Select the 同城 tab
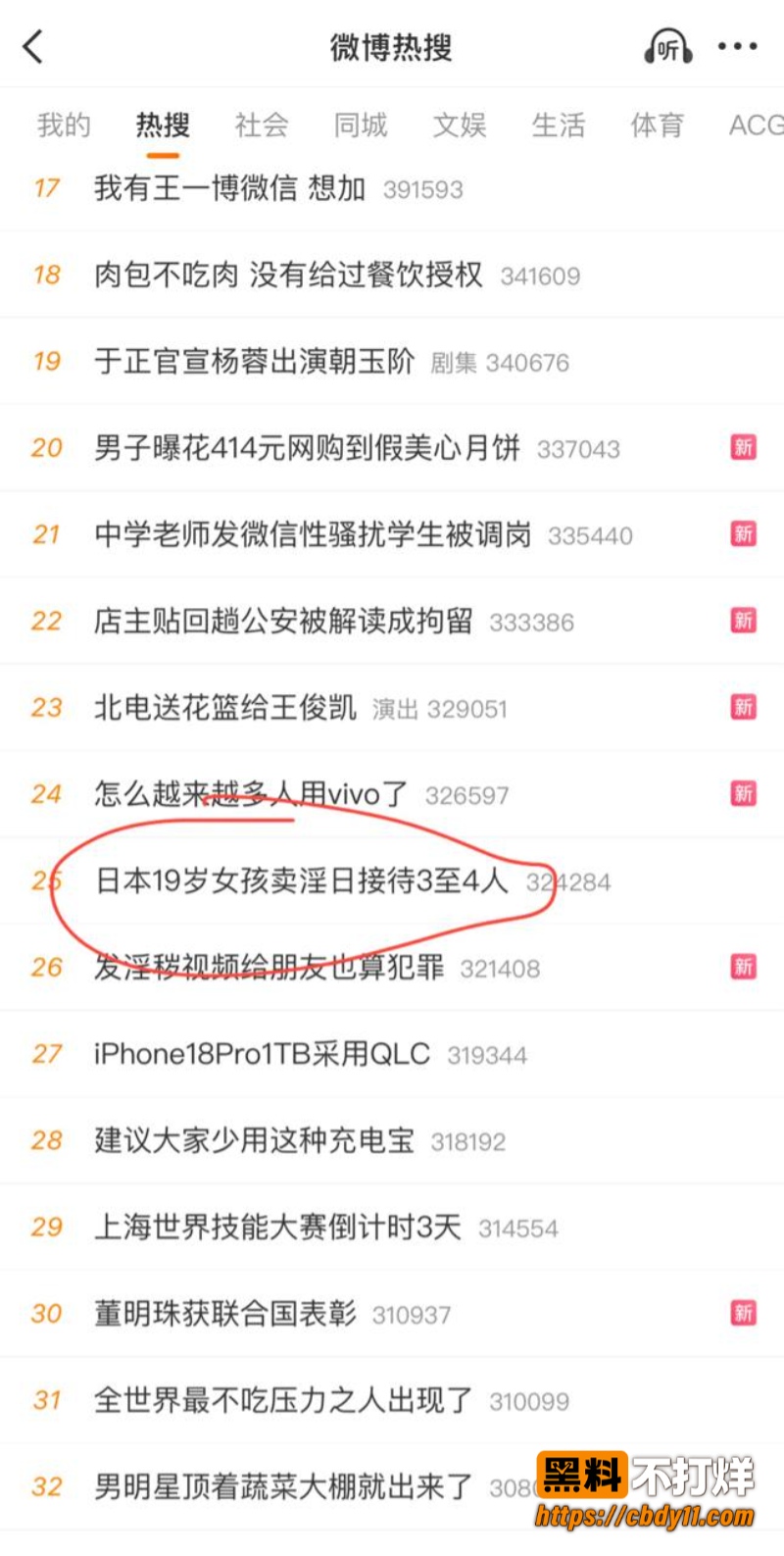 click(x=361, y=125)
